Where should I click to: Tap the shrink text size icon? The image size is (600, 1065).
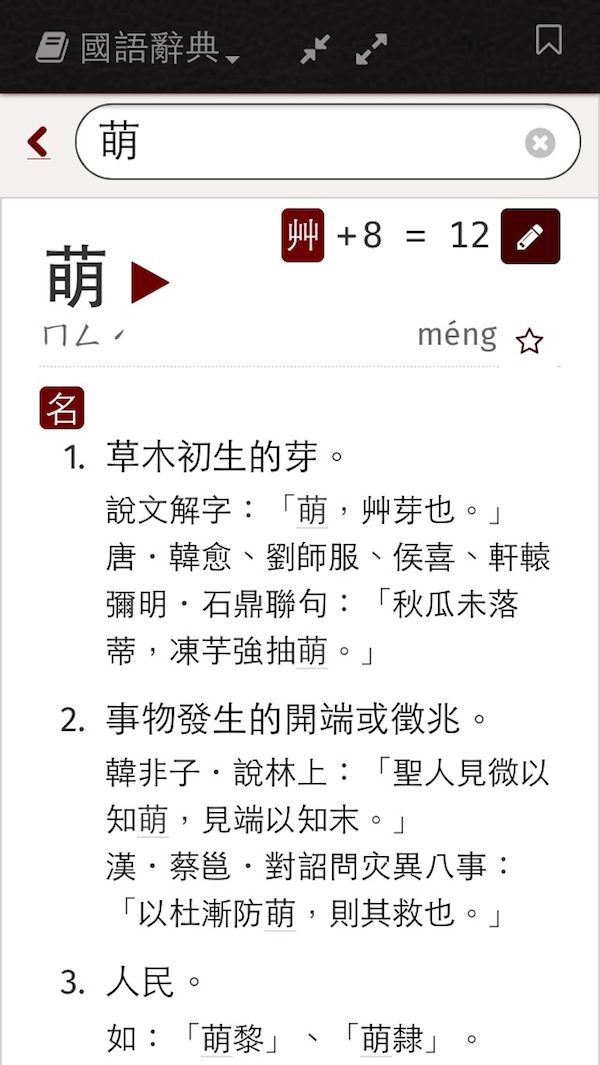click(316, 48)
